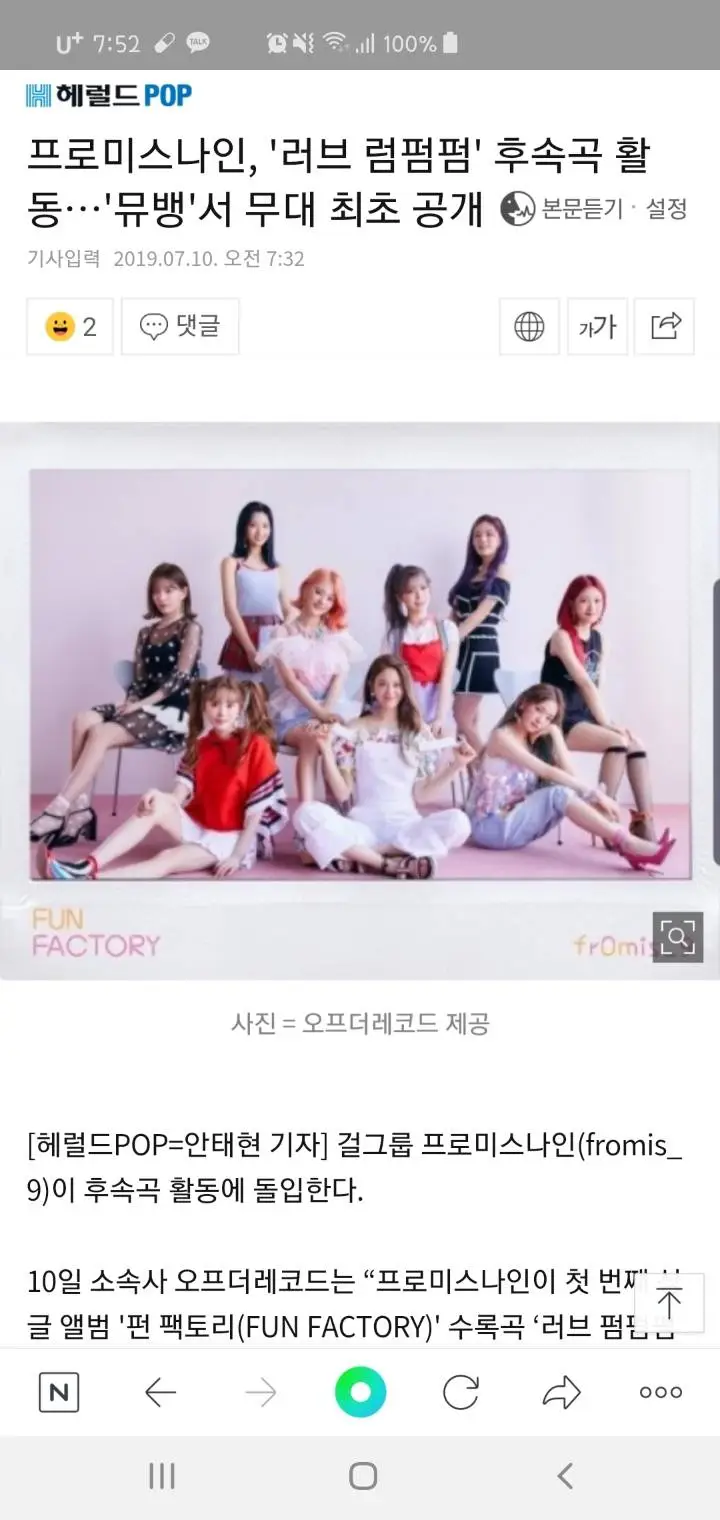720x1520 pixels.
Task: Go back to the previous page in browser
Action: point(160,1392)
